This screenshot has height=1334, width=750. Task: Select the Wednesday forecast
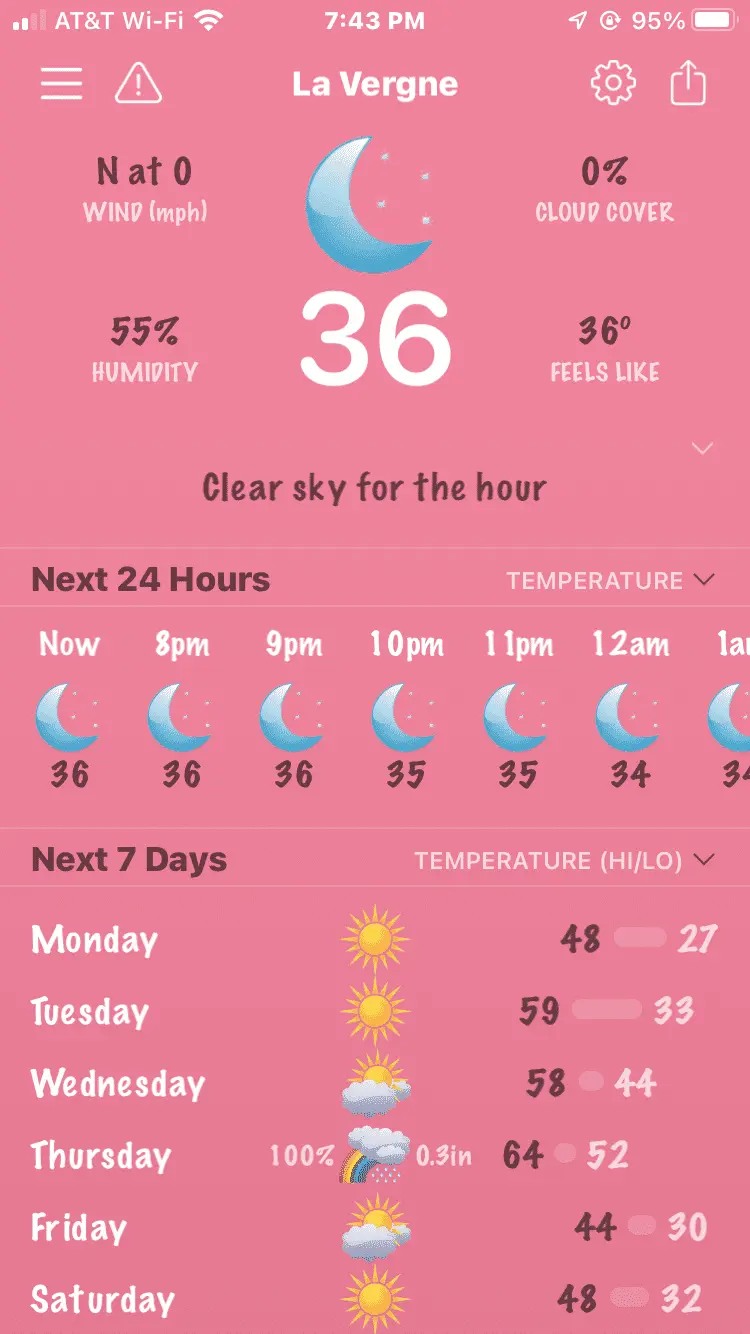(x=375, y=1084)
